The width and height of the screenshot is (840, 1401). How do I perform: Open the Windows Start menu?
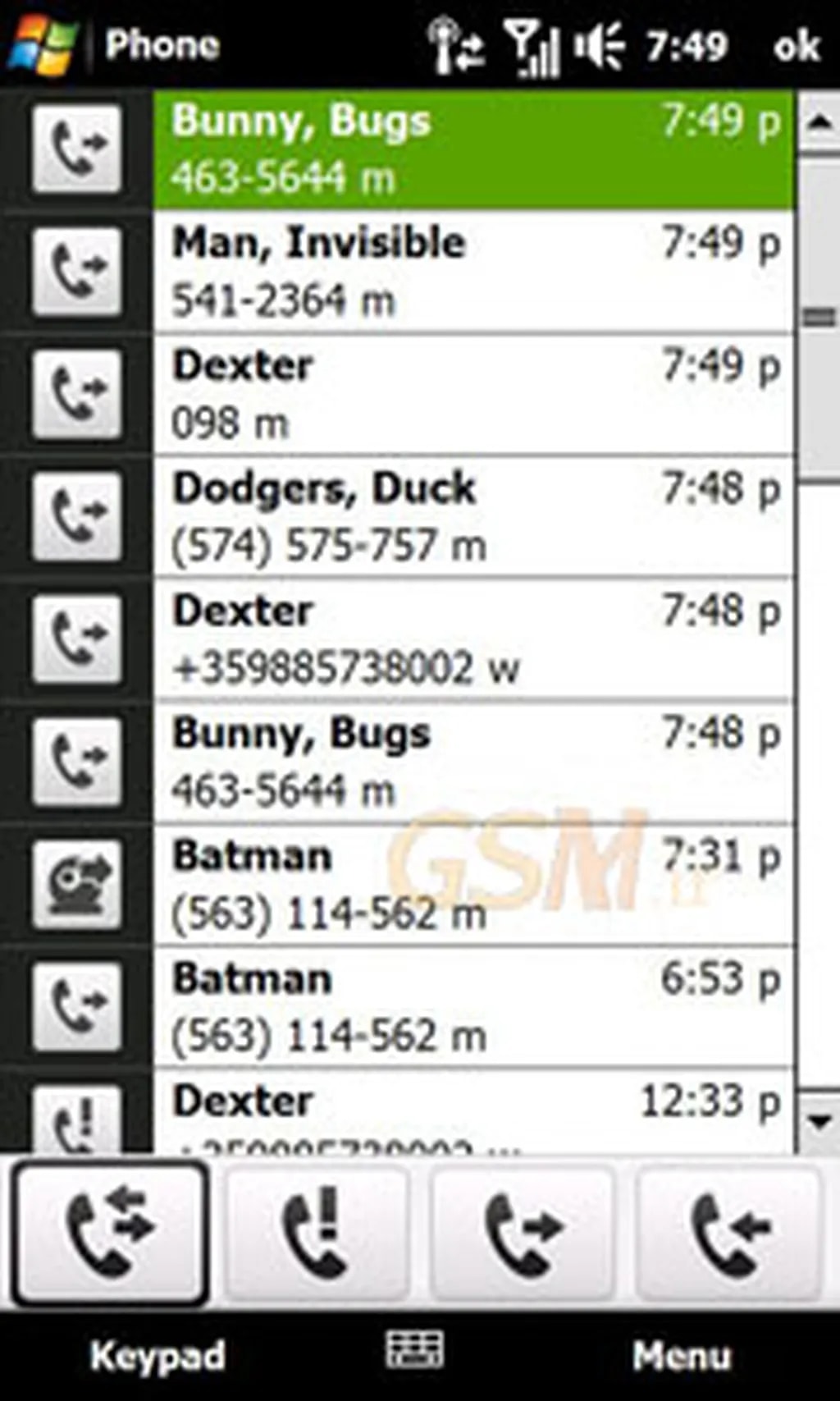coord(43,44)
